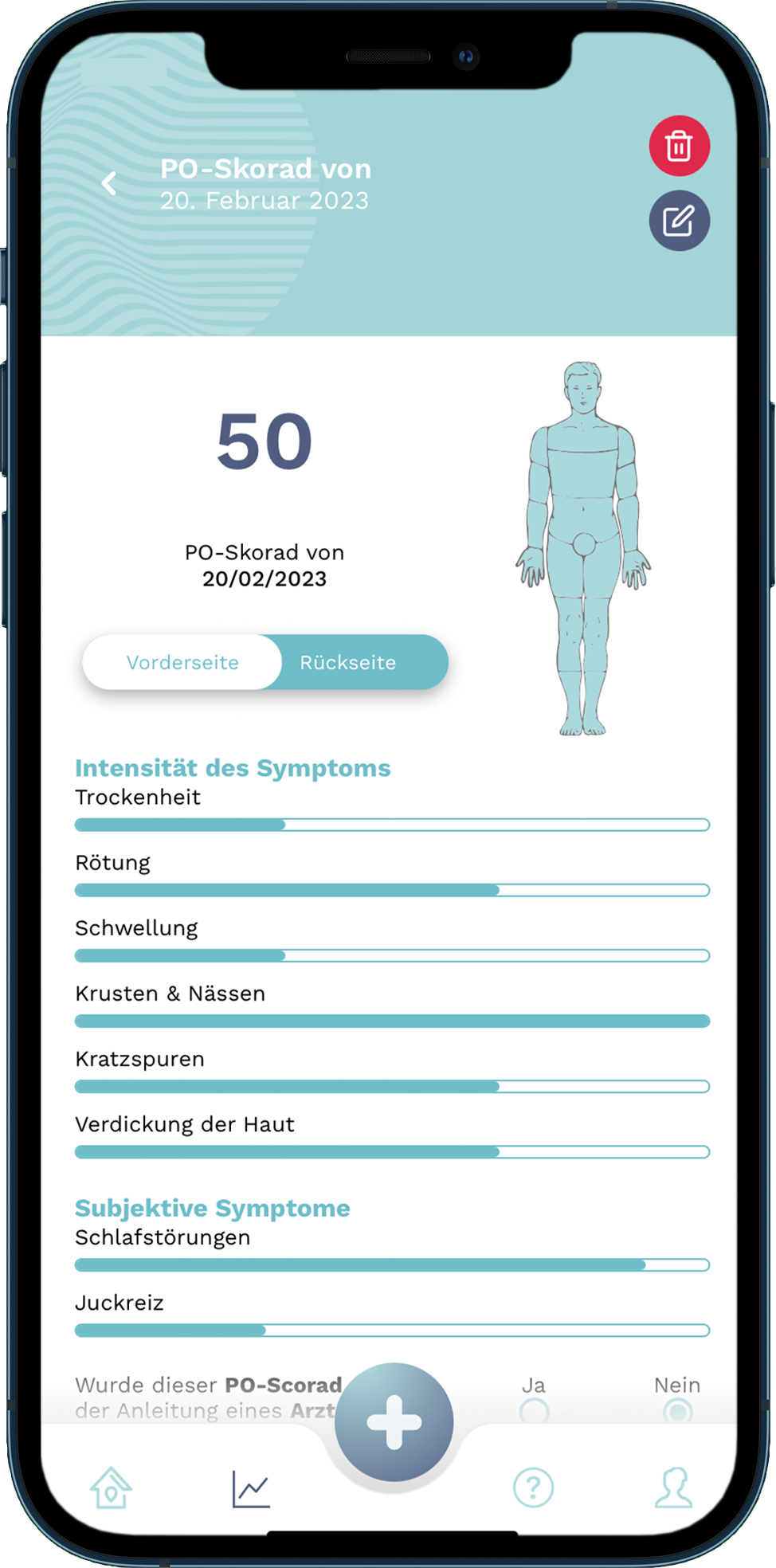Select the Nein radio button
Screen dimensions: 776x1568
677,1411
